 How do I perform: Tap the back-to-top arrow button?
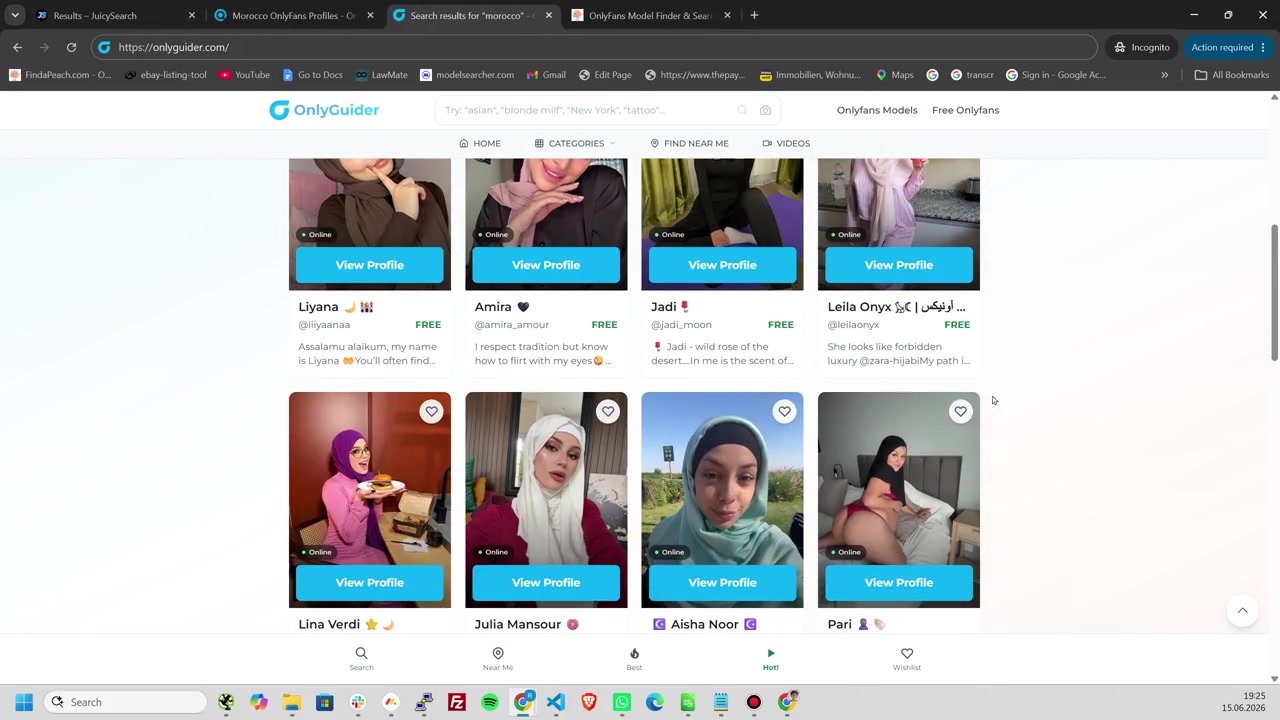[x=1242, y=610]
